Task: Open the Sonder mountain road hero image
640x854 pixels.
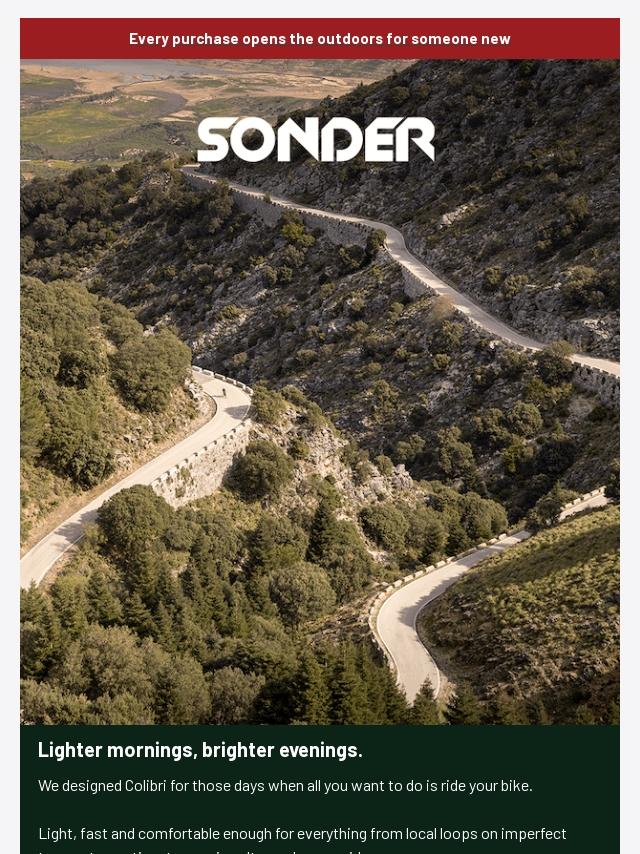Action: [x=320, y=392]
